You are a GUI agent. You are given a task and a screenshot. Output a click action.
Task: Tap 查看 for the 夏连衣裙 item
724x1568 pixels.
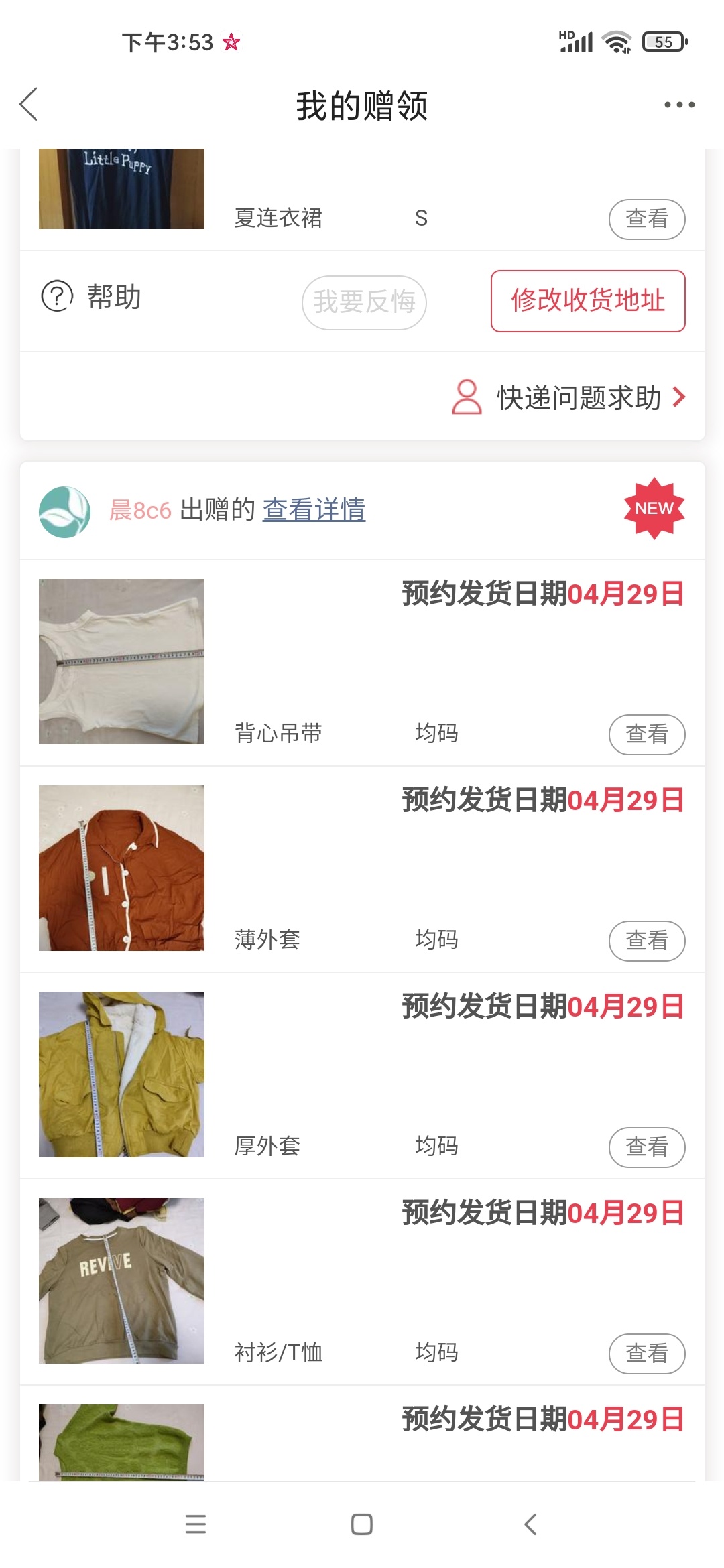coord(646,219)
